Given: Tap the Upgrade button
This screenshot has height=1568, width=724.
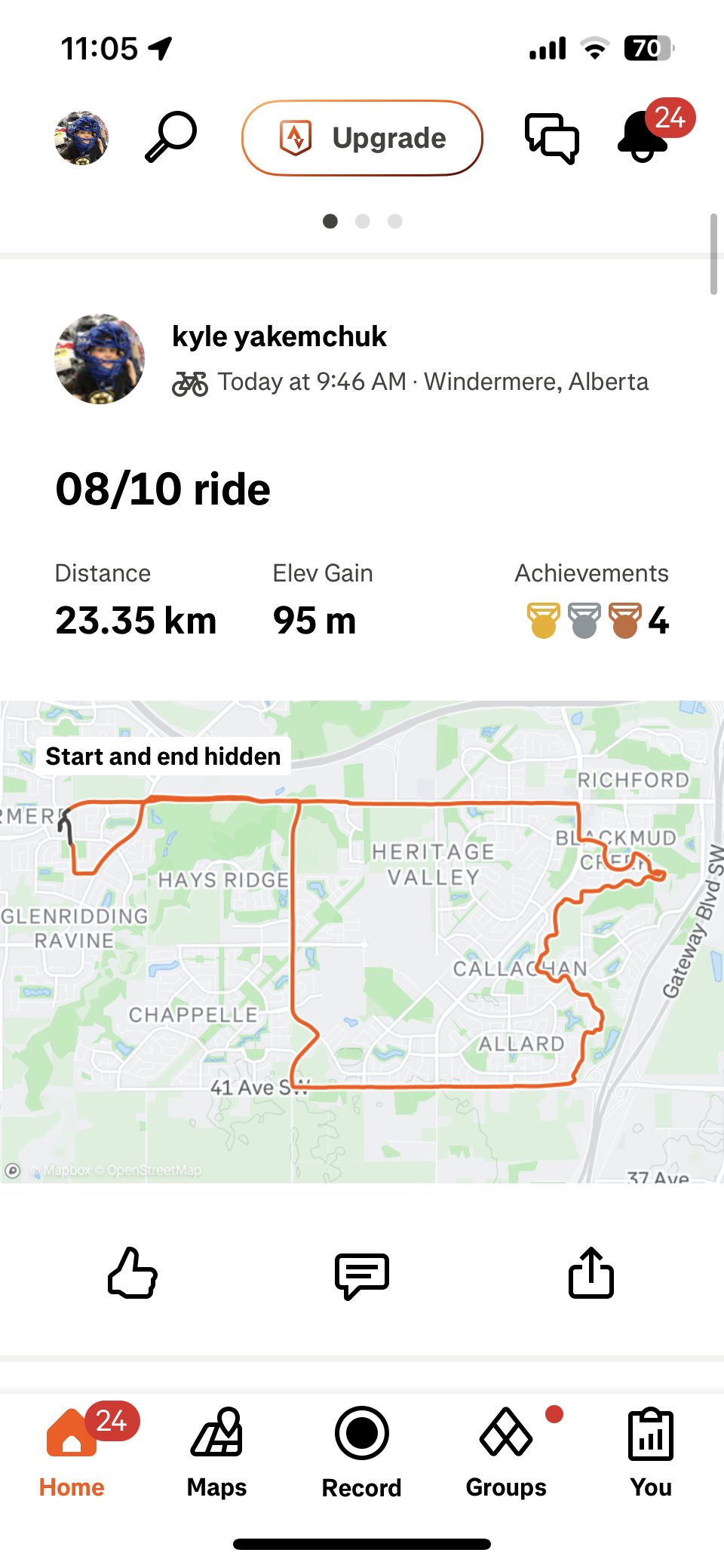Looking at the screenshot, I should point(362,138).
